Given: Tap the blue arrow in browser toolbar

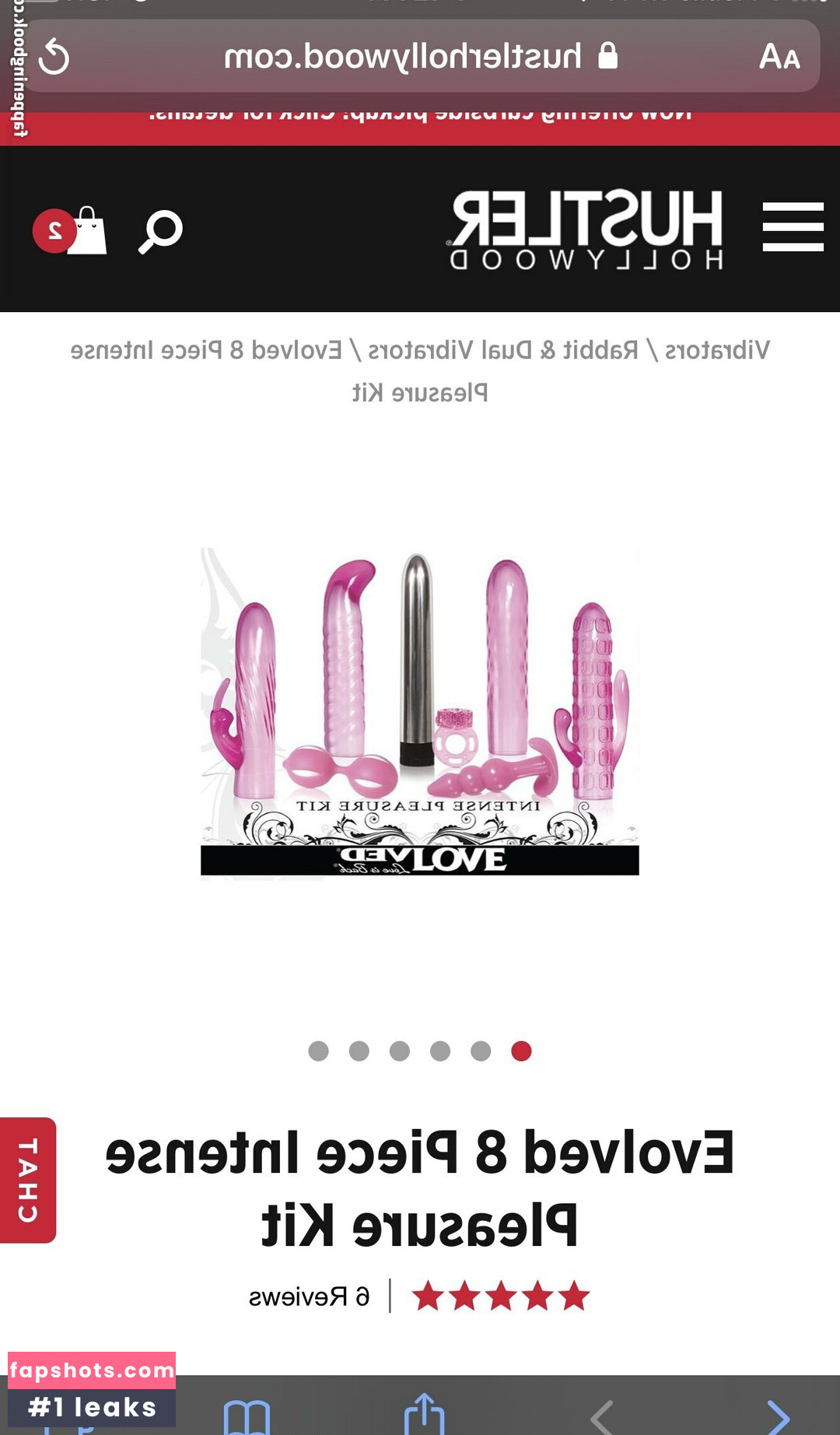Looking at the screenshot, I should click(x=778, y=1416).
